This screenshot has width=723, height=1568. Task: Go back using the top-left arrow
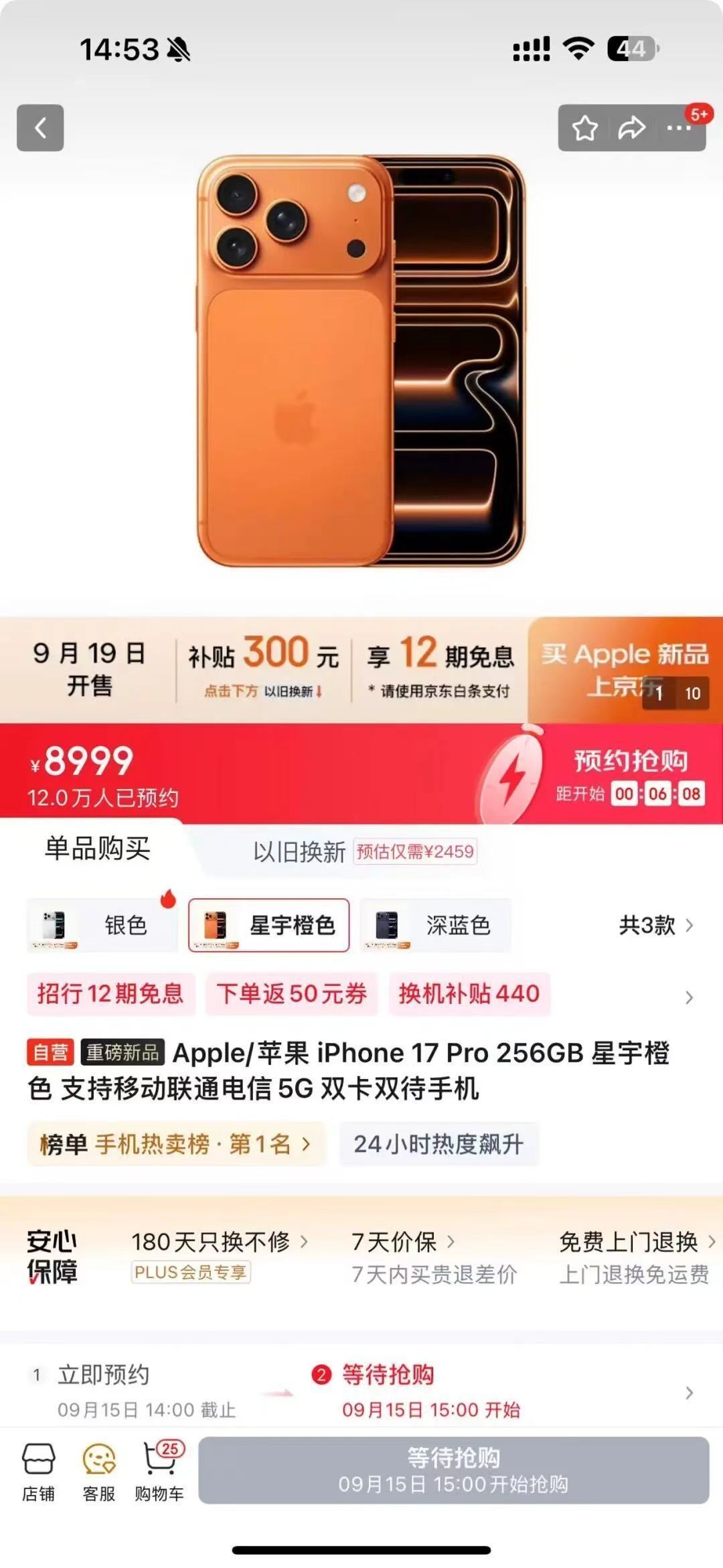pyautogui.click(x=40, y=128)
